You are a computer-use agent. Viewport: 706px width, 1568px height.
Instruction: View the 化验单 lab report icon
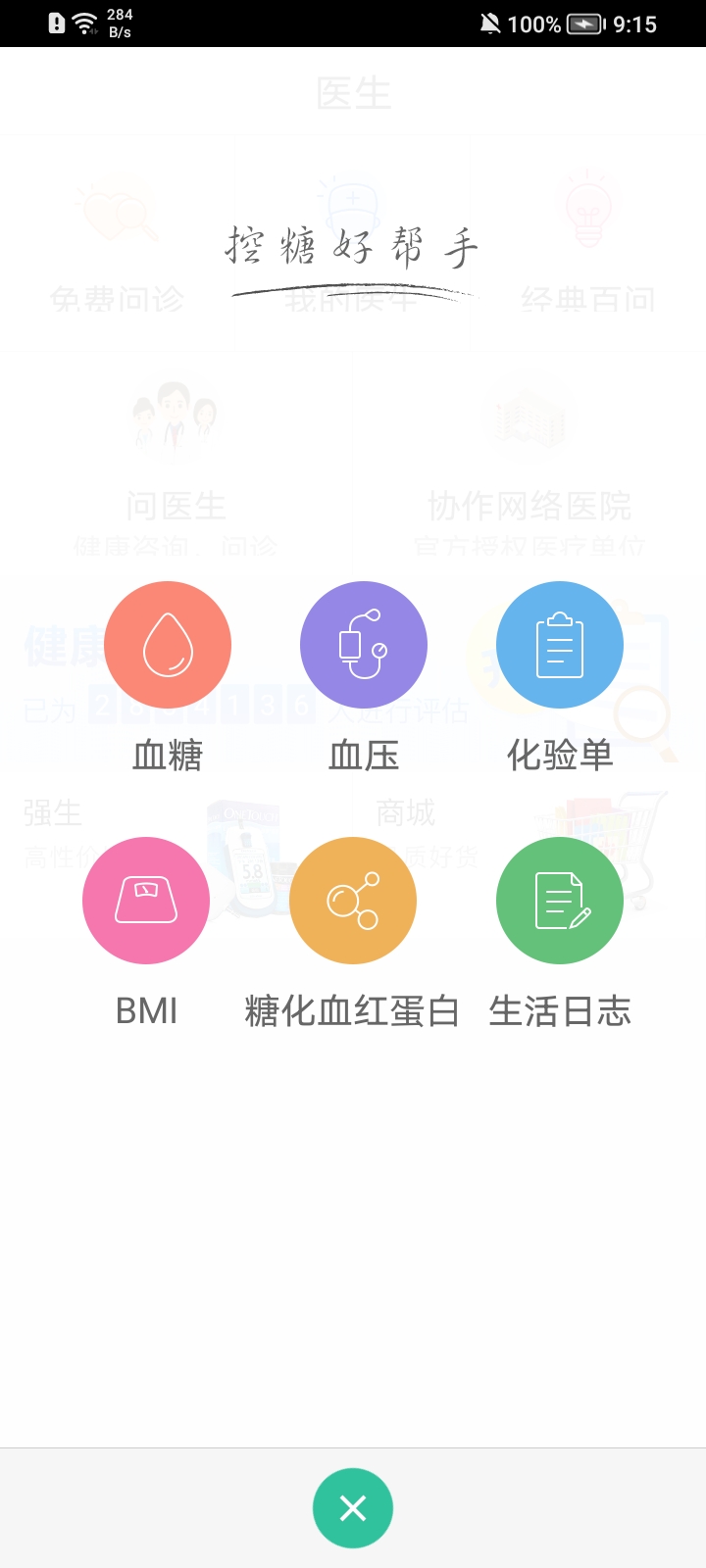pyautogui.click(x=560, y=645)
